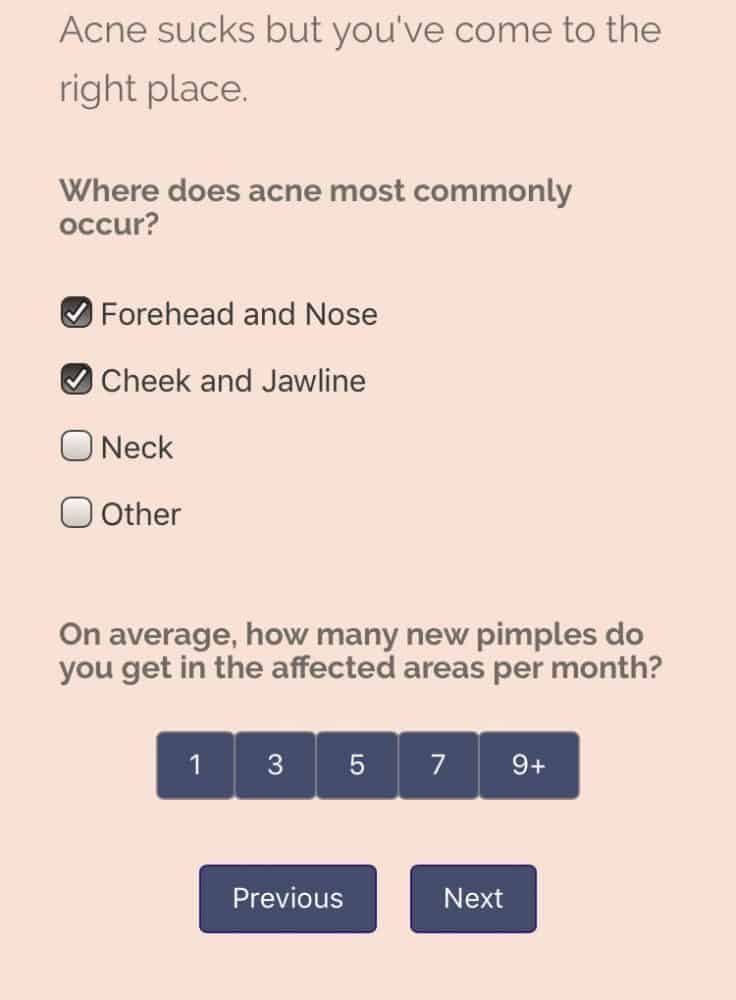Go back with the Previous button
The width and height of the screenshot is (736, 1000).
[288, 898]
